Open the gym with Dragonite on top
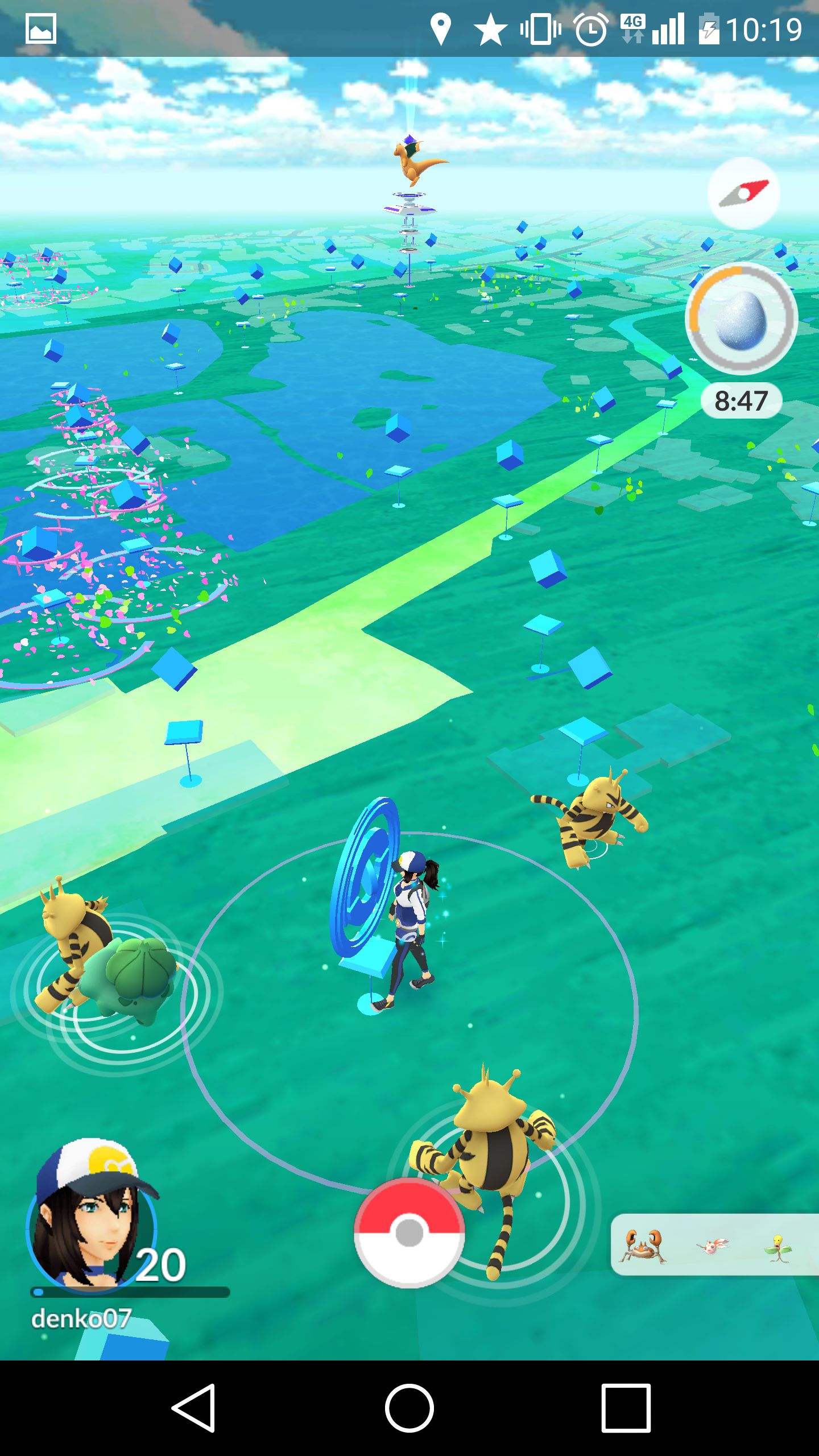 [411, 188]
